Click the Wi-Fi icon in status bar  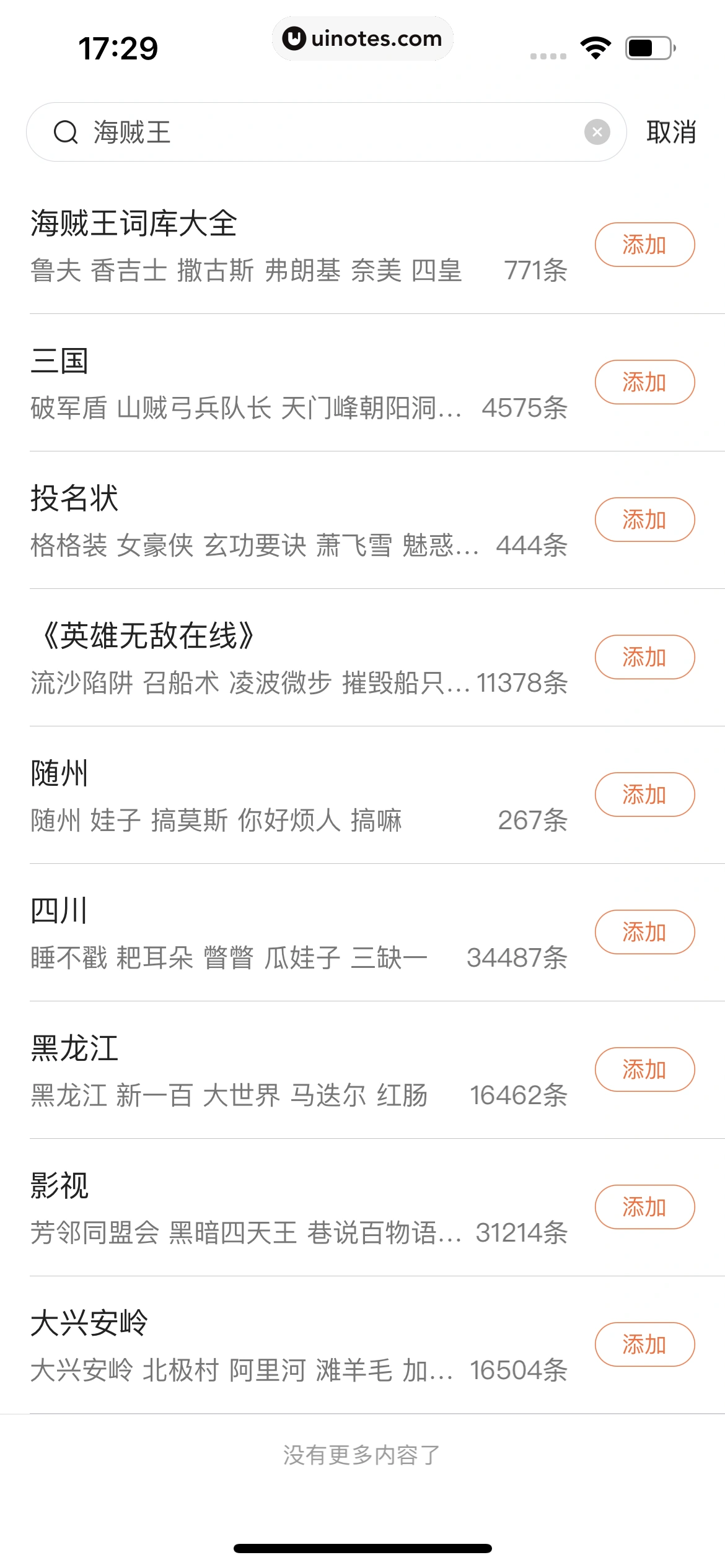pyautogui.click(x=594, y=46)
